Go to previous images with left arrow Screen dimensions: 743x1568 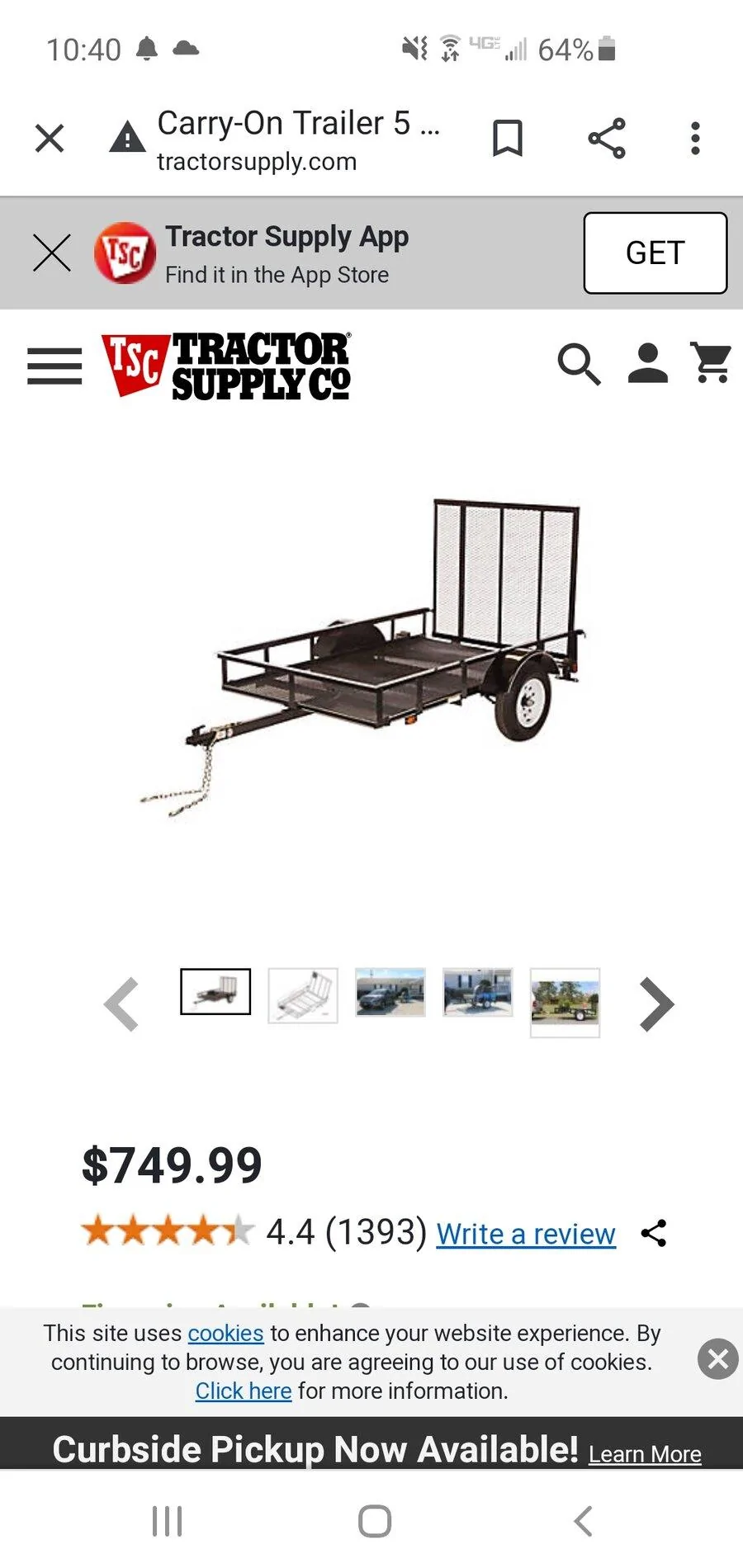coord(121,1004)
